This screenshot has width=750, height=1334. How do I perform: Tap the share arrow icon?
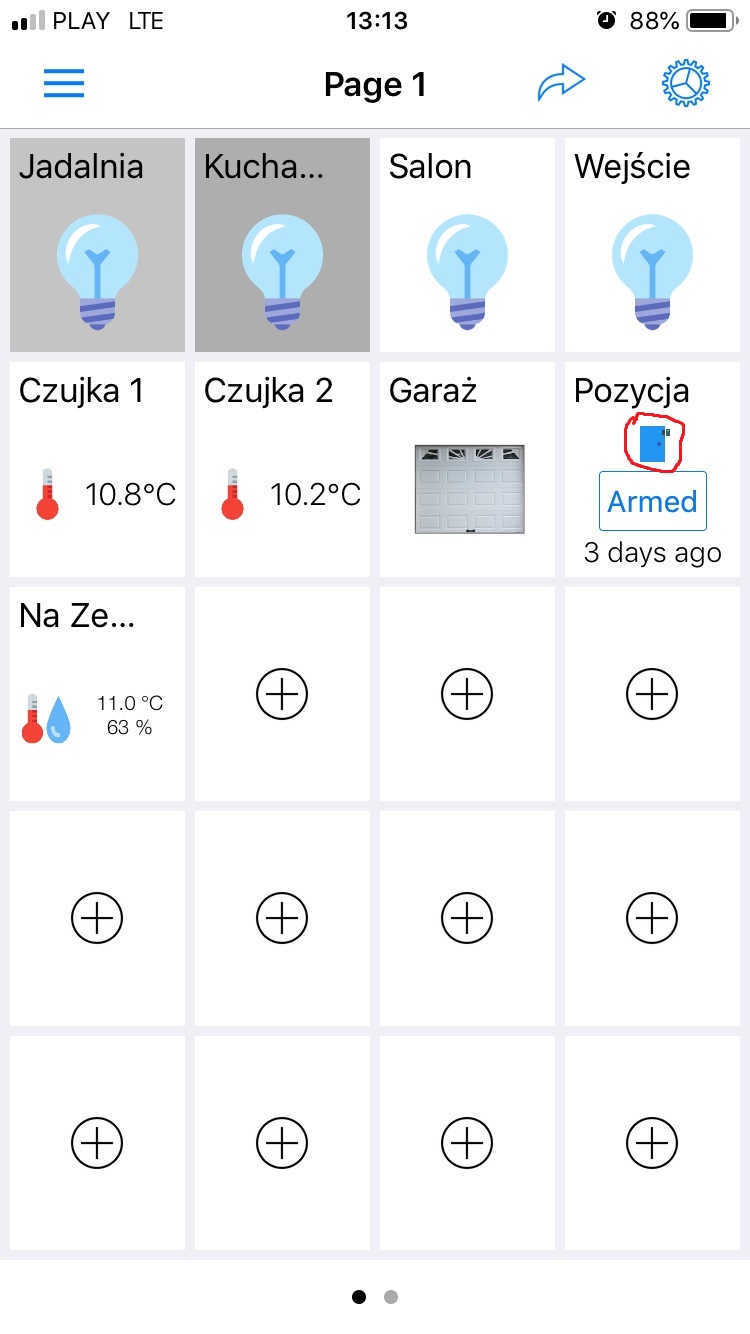pos(561,84)
